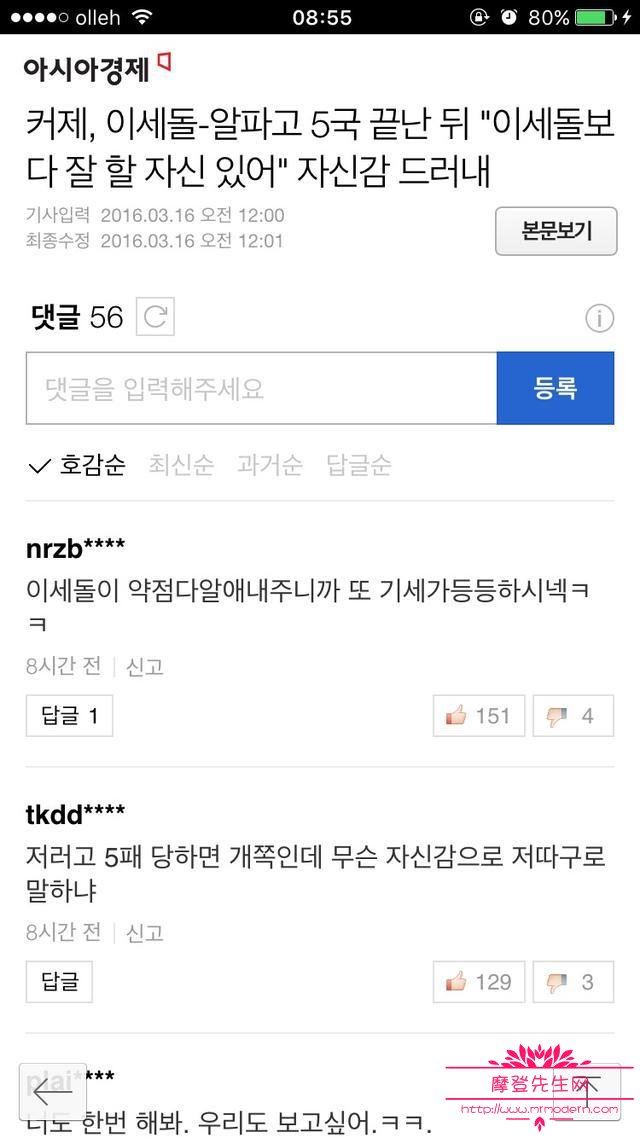Sort comments by 최신순
The height and width of the screenshot is (1138, 640).
click(181, 465)
